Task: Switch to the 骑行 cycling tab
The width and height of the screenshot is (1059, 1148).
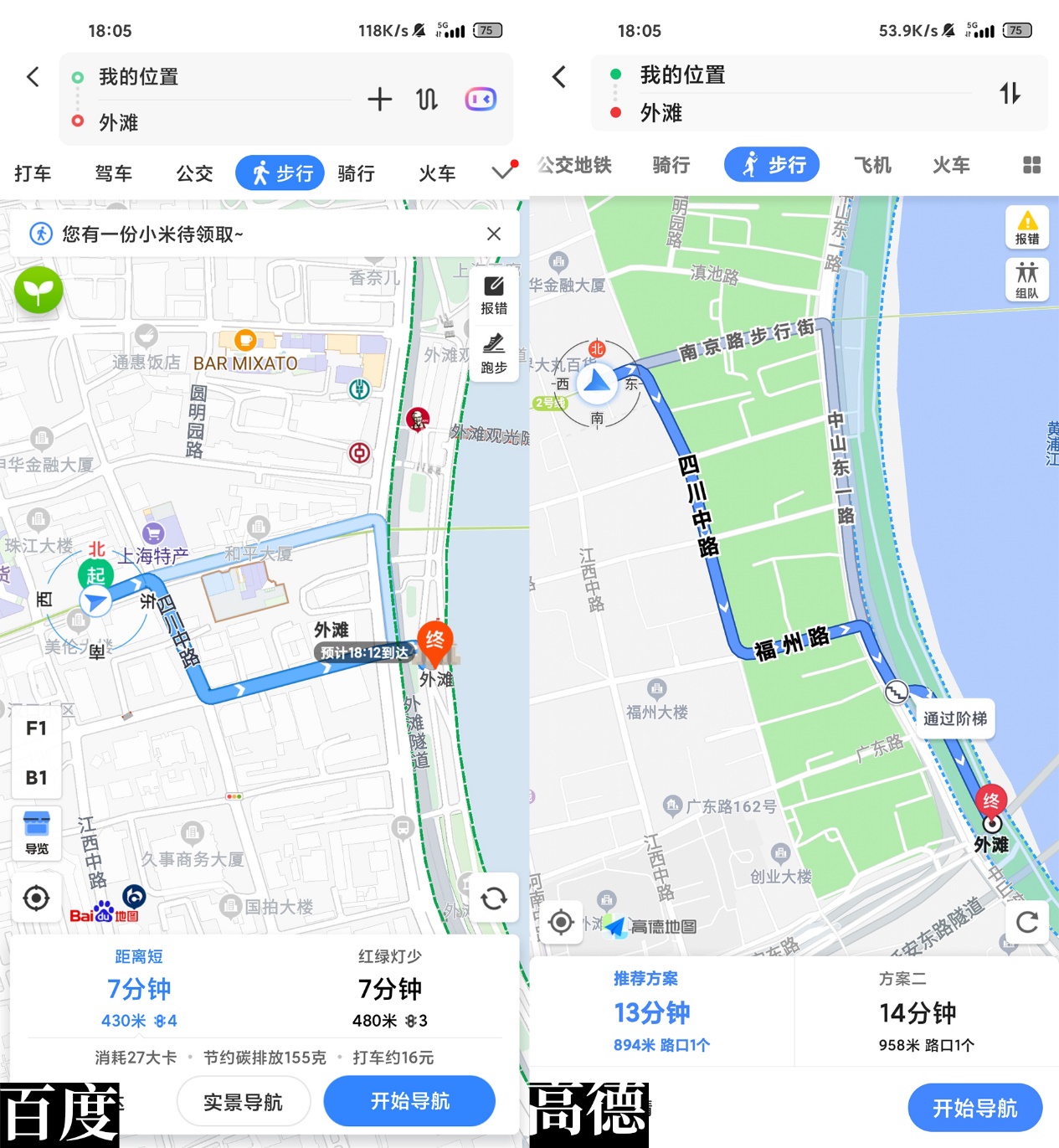Action: click(x=355, y=173)
